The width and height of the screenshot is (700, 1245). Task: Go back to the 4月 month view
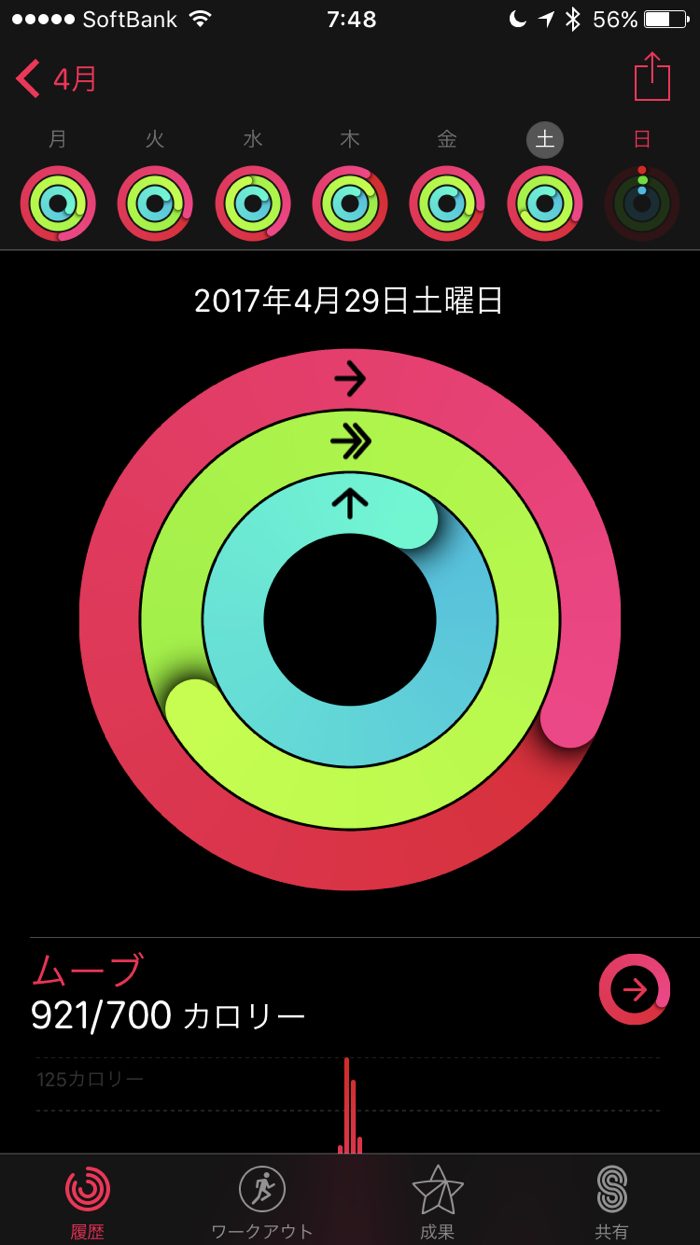[x=57, y=79]
